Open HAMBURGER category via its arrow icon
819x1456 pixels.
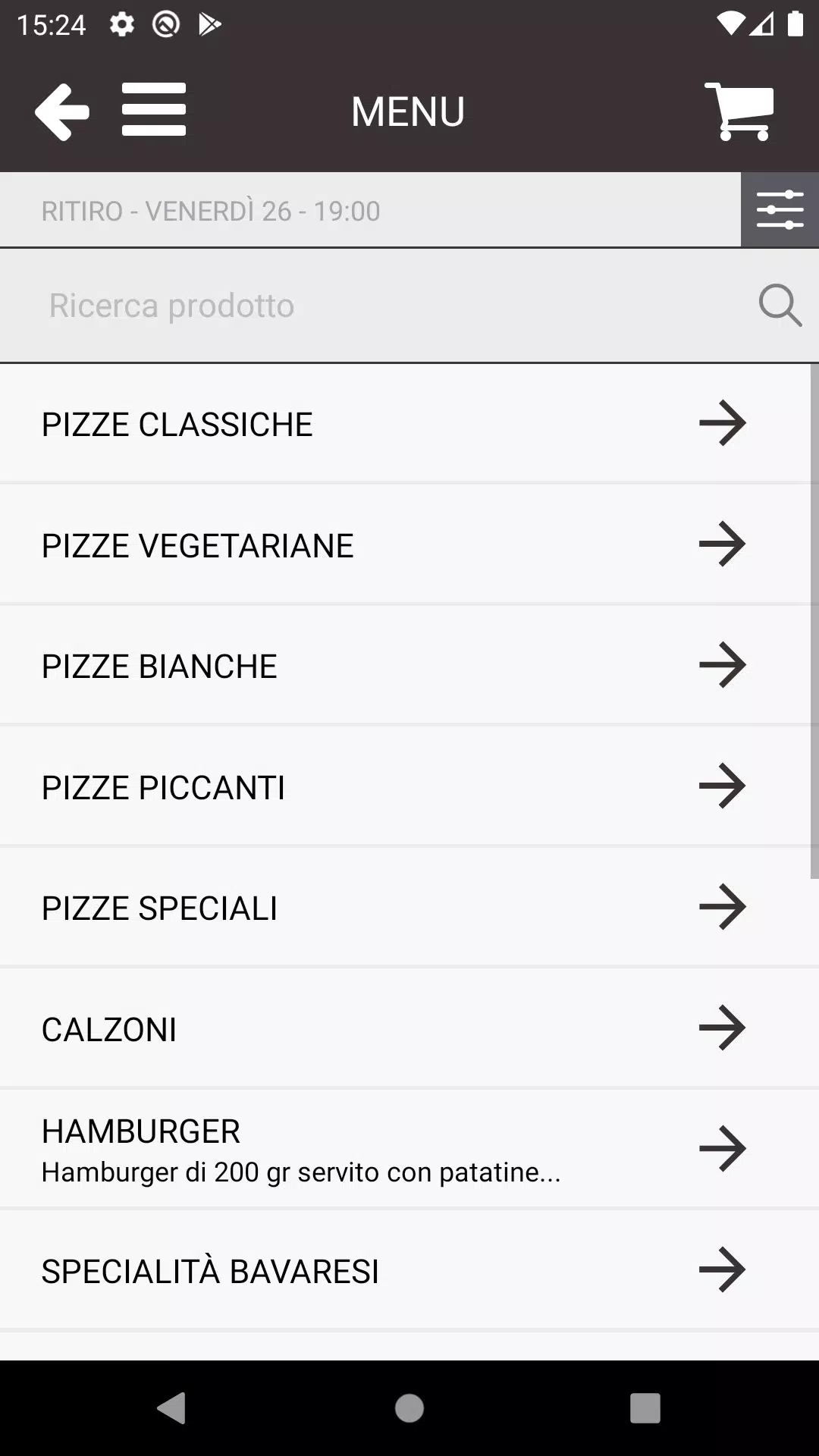(723, 1148)
